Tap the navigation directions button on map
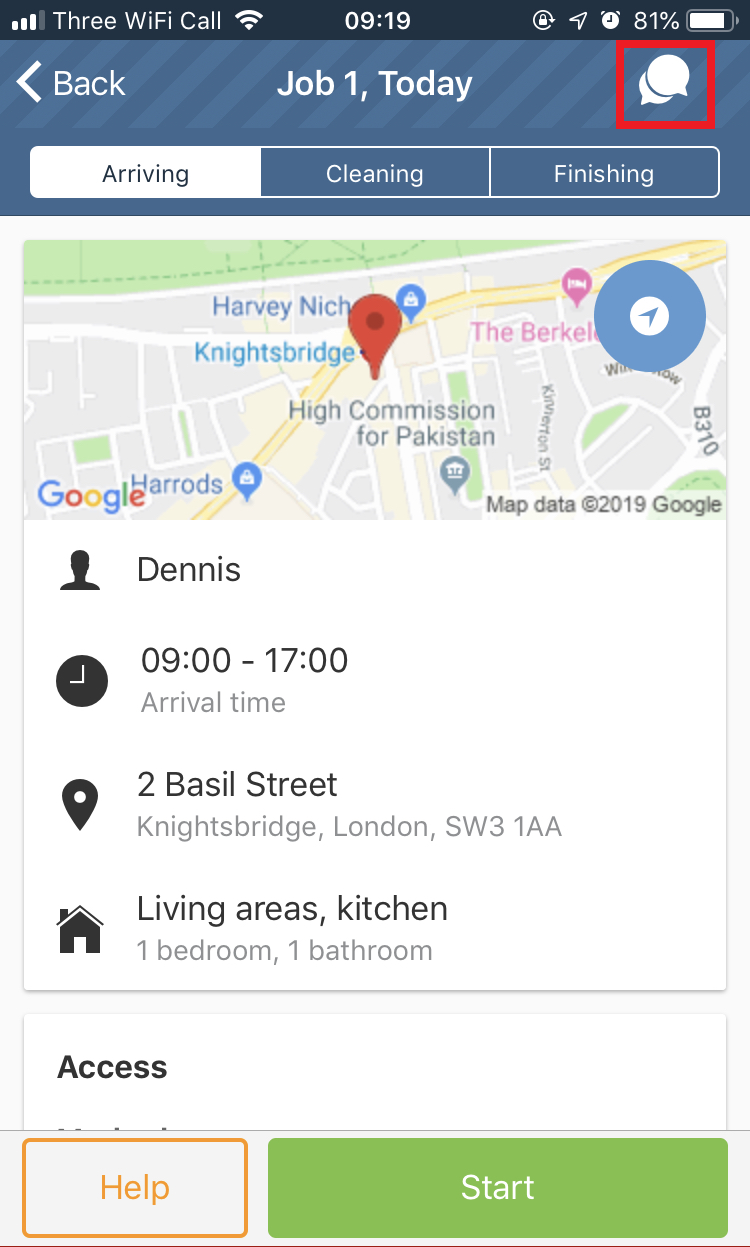Viewport: 750px width, 1247px height. pos(650,316)
